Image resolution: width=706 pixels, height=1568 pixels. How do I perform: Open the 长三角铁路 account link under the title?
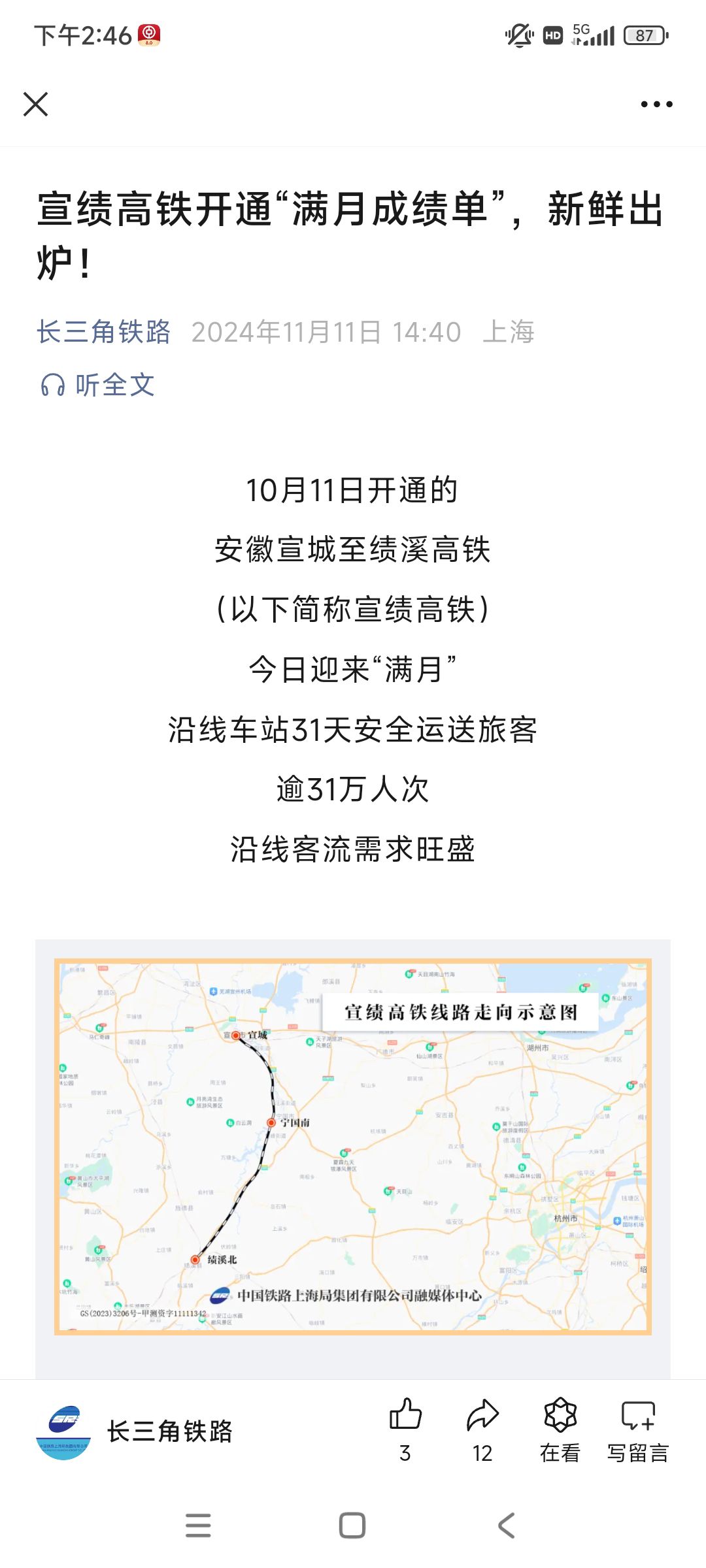[x=103, y=332]
